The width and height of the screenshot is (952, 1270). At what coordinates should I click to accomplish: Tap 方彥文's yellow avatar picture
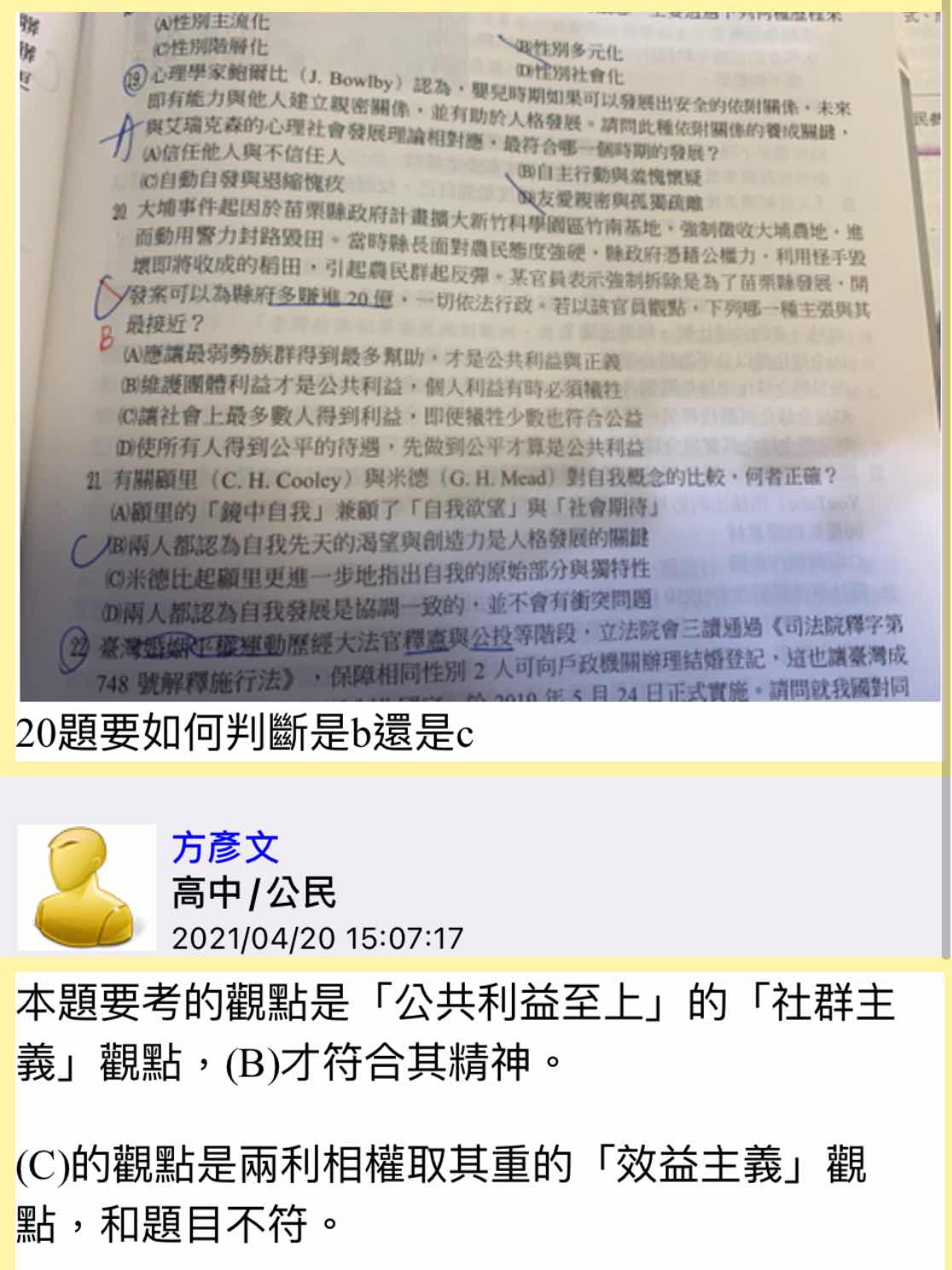(x=86, y=888)
